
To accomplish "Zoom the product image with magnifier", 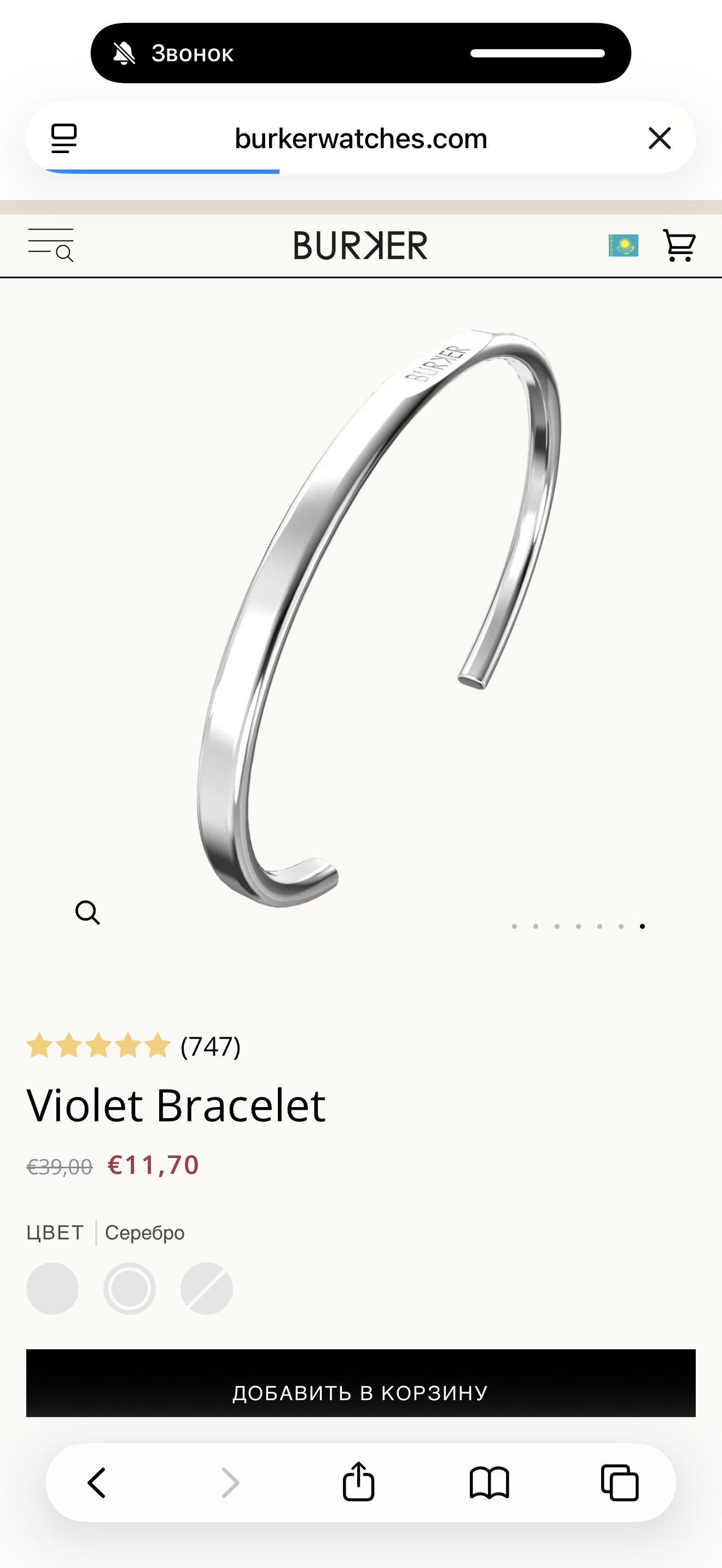I will pos(88,912).
